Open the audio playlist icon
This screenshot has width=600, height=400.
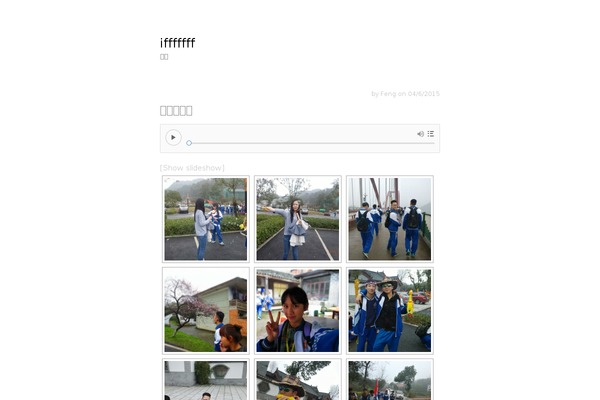pos(431,133)
